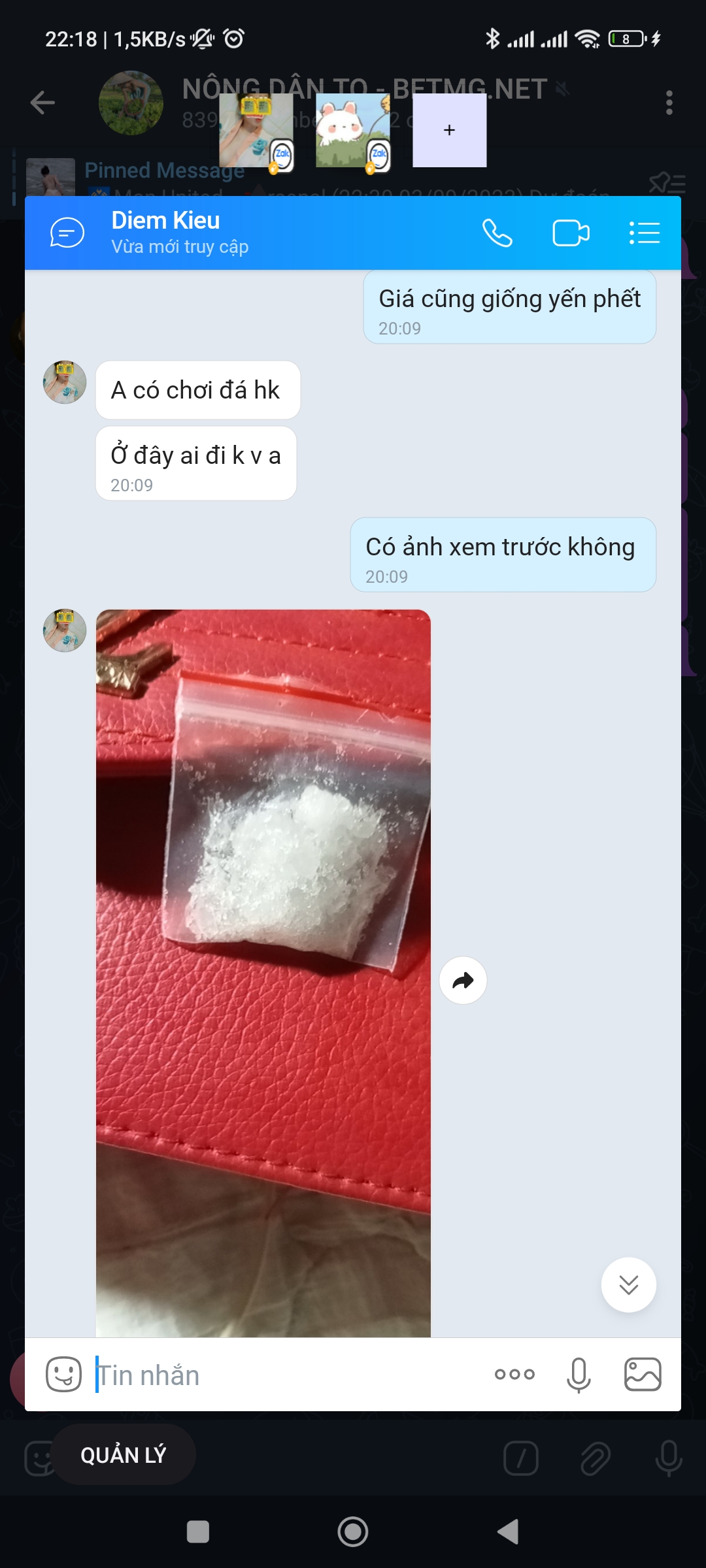Image resolution: width=706 pixels, height=1568 pixels.
Task: Go to the home screen via the home button
Action: [x=353, y=1531]
